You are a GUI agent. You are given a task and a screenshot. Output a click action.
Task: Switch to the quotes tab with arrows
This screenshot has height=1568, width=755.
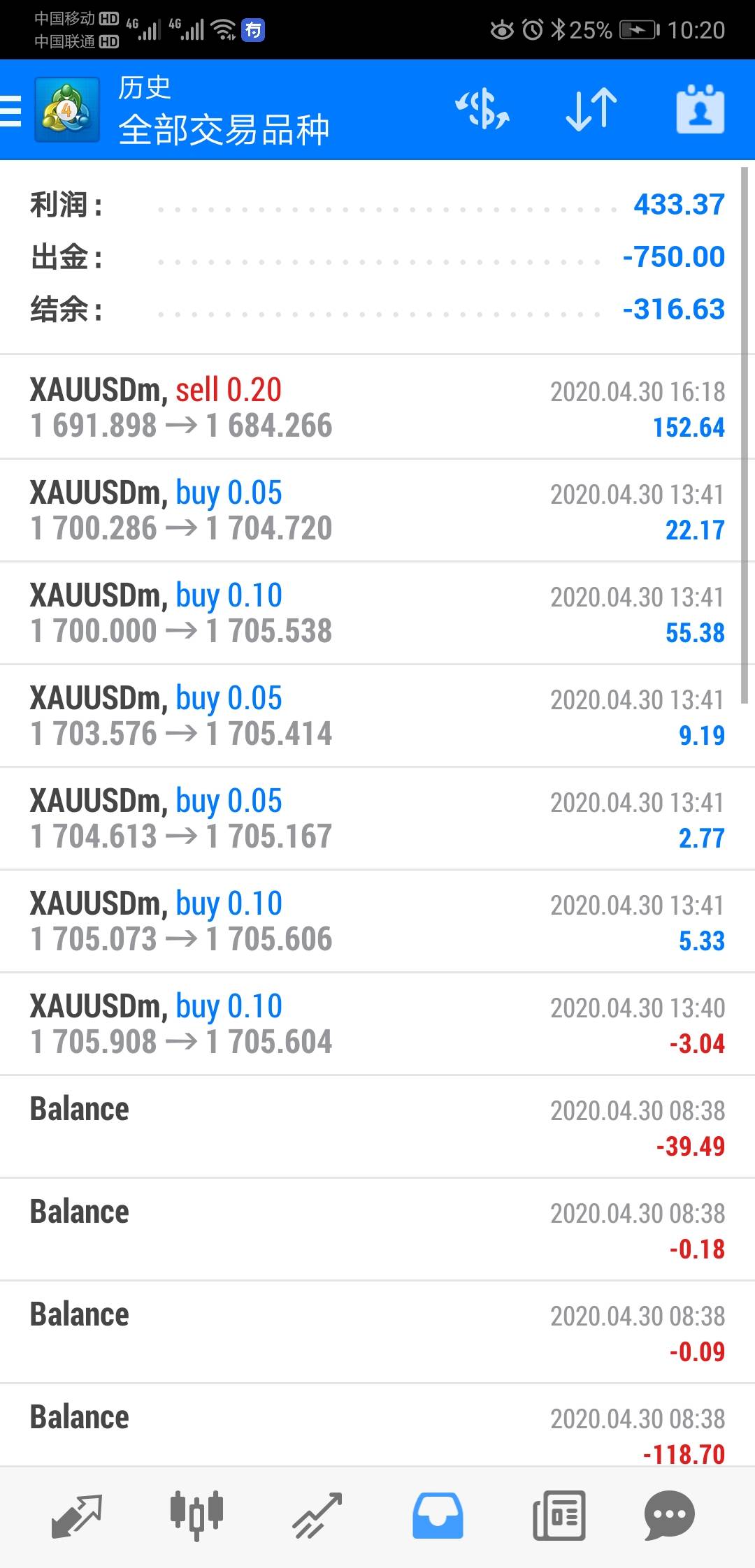click(x=77, y=1516)
